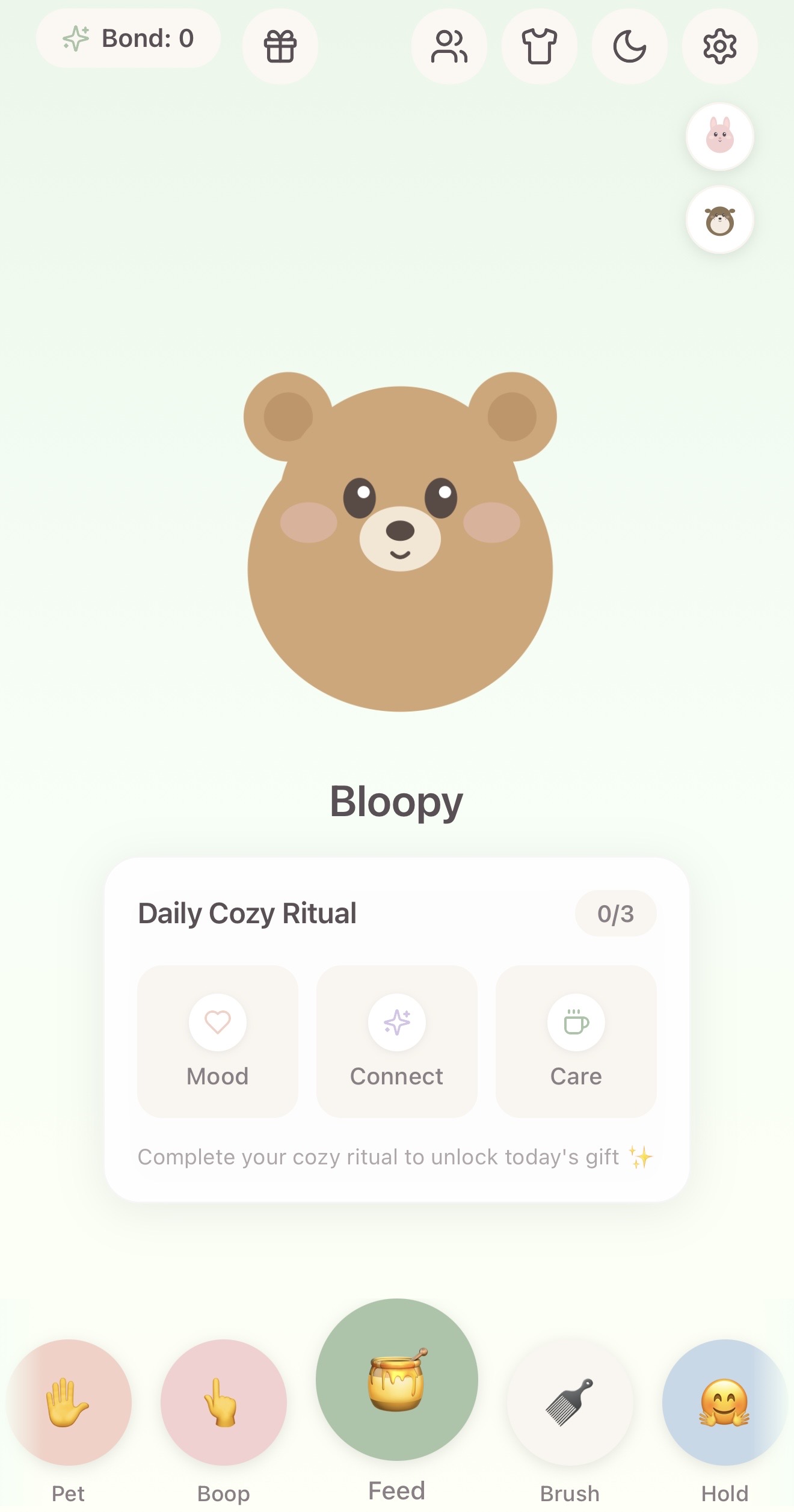This screenshot has height=1512, width=794.
Task: View the 0/3 ritual progress indicator
Action: [x=615, y=914]
